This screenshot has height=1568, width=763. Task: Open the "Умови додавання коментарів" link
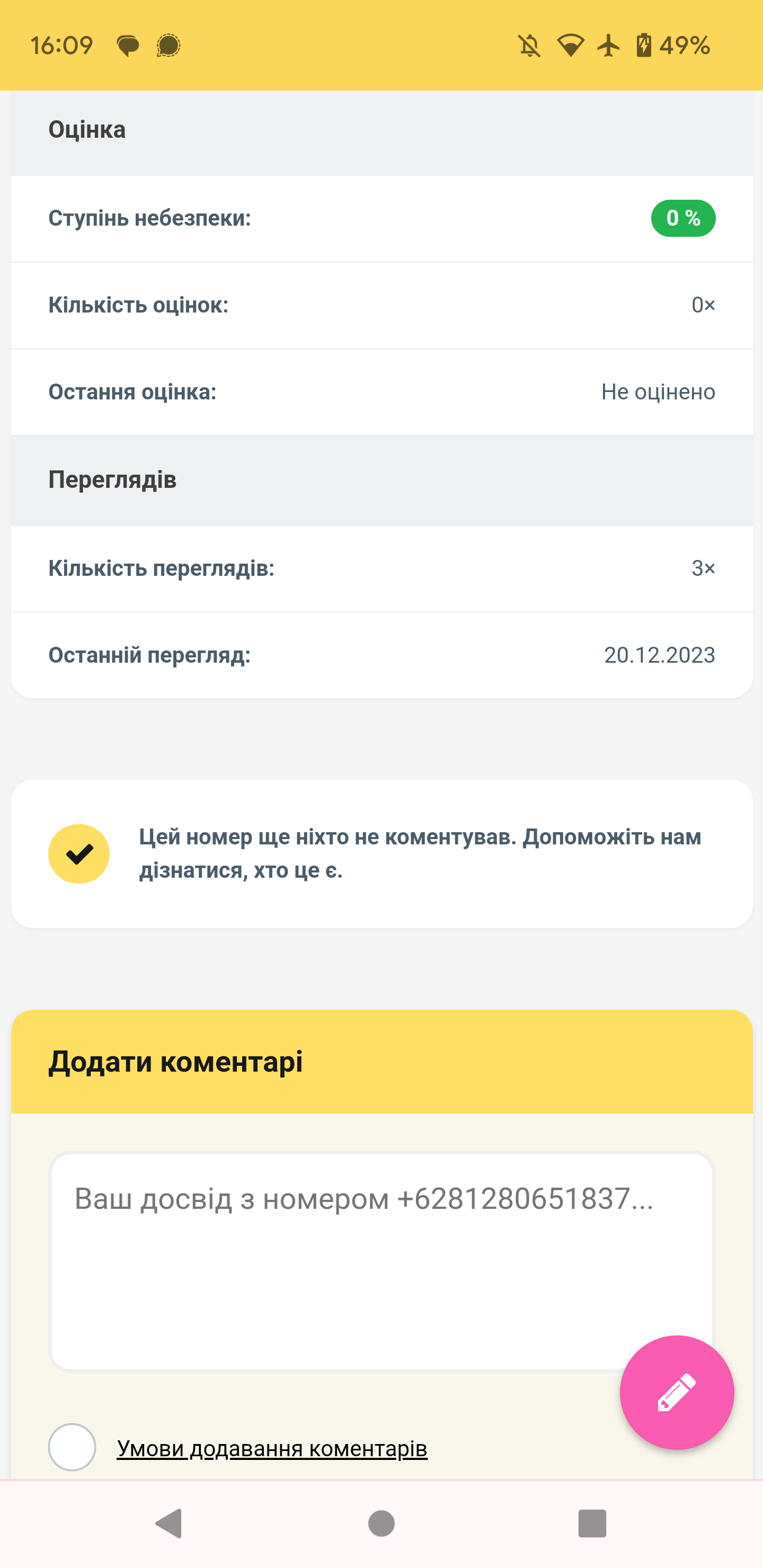(x=272, y=1448)
